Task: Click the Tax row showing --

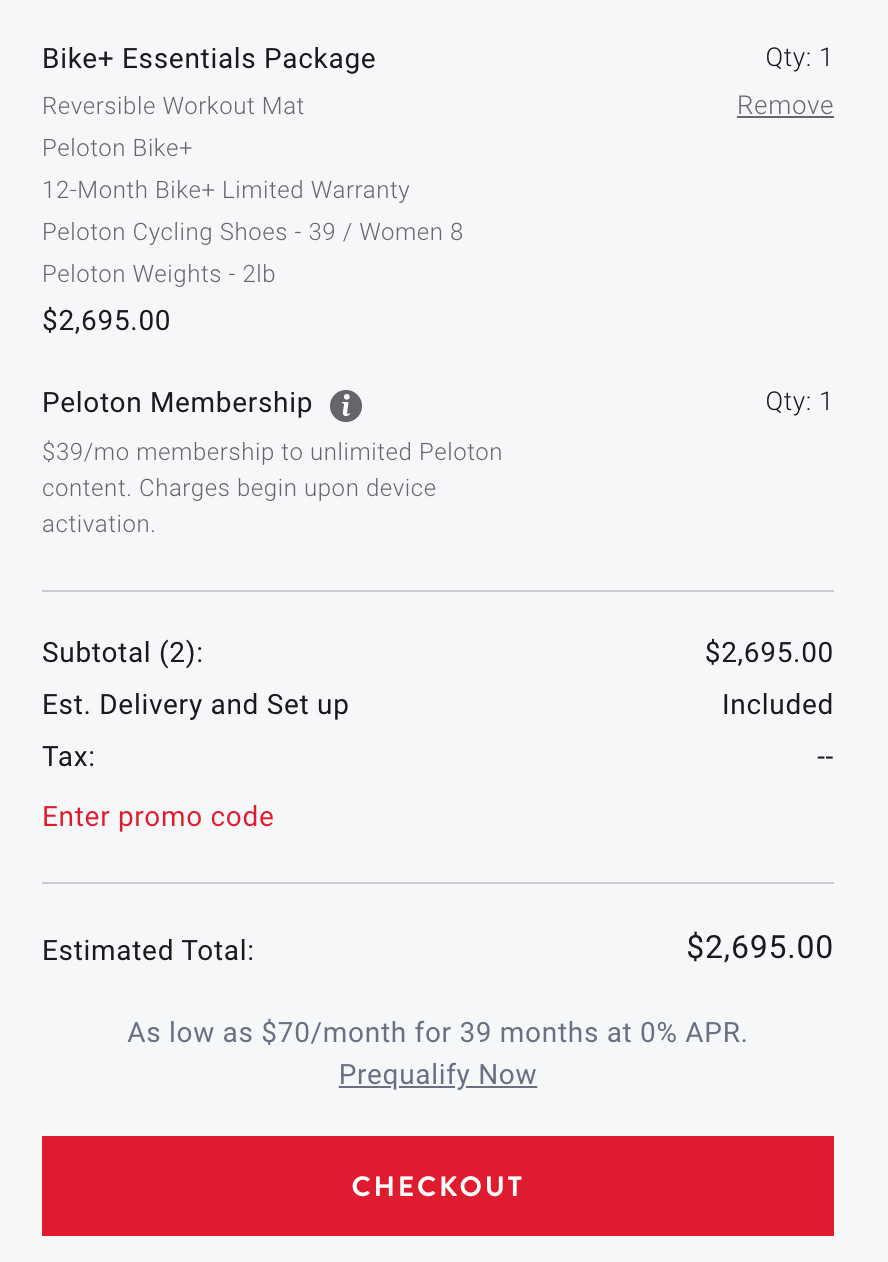Action: 68,756
